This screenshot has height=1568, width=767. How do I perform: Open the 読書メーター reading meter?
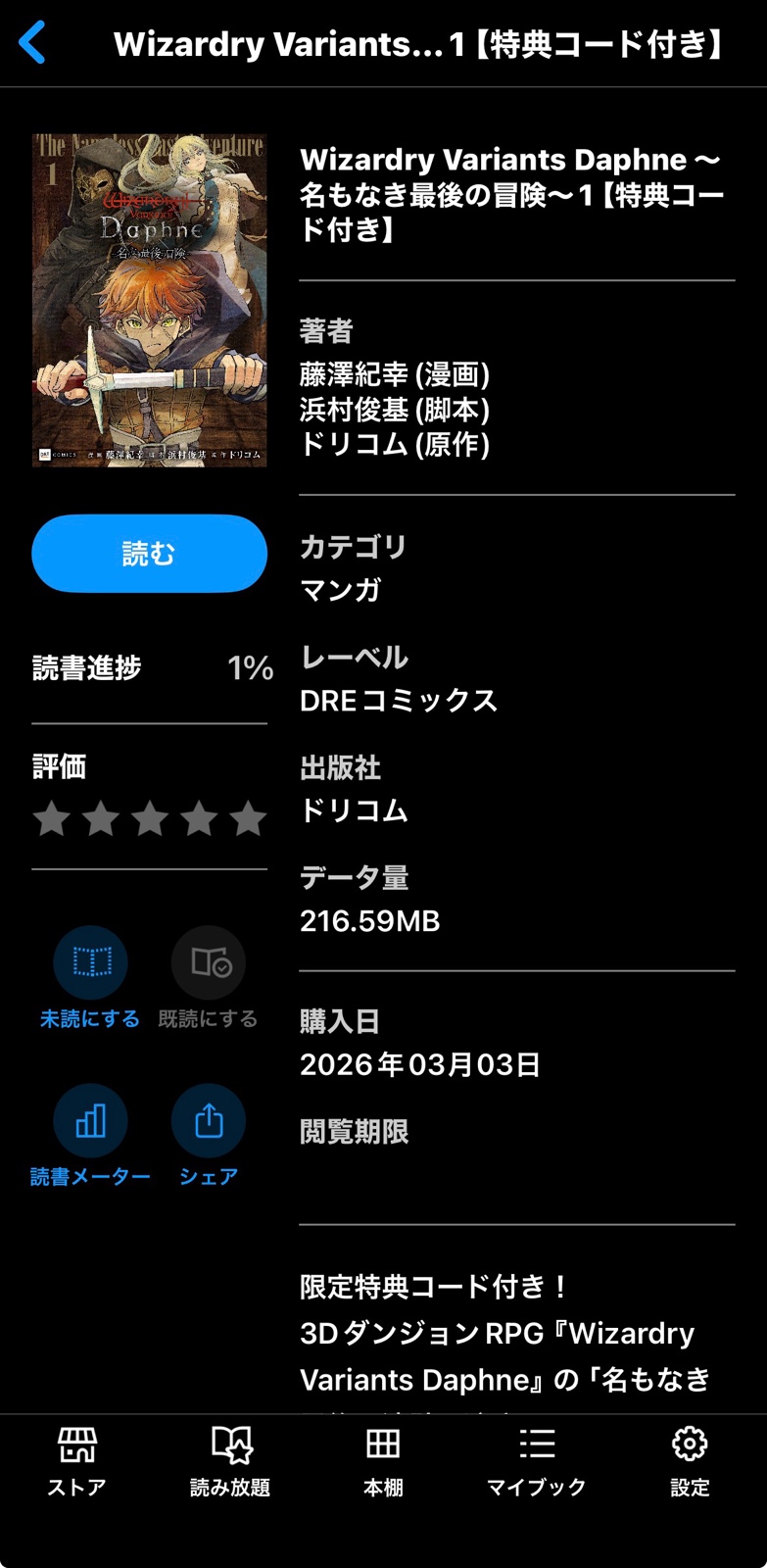coord(90,1121)
